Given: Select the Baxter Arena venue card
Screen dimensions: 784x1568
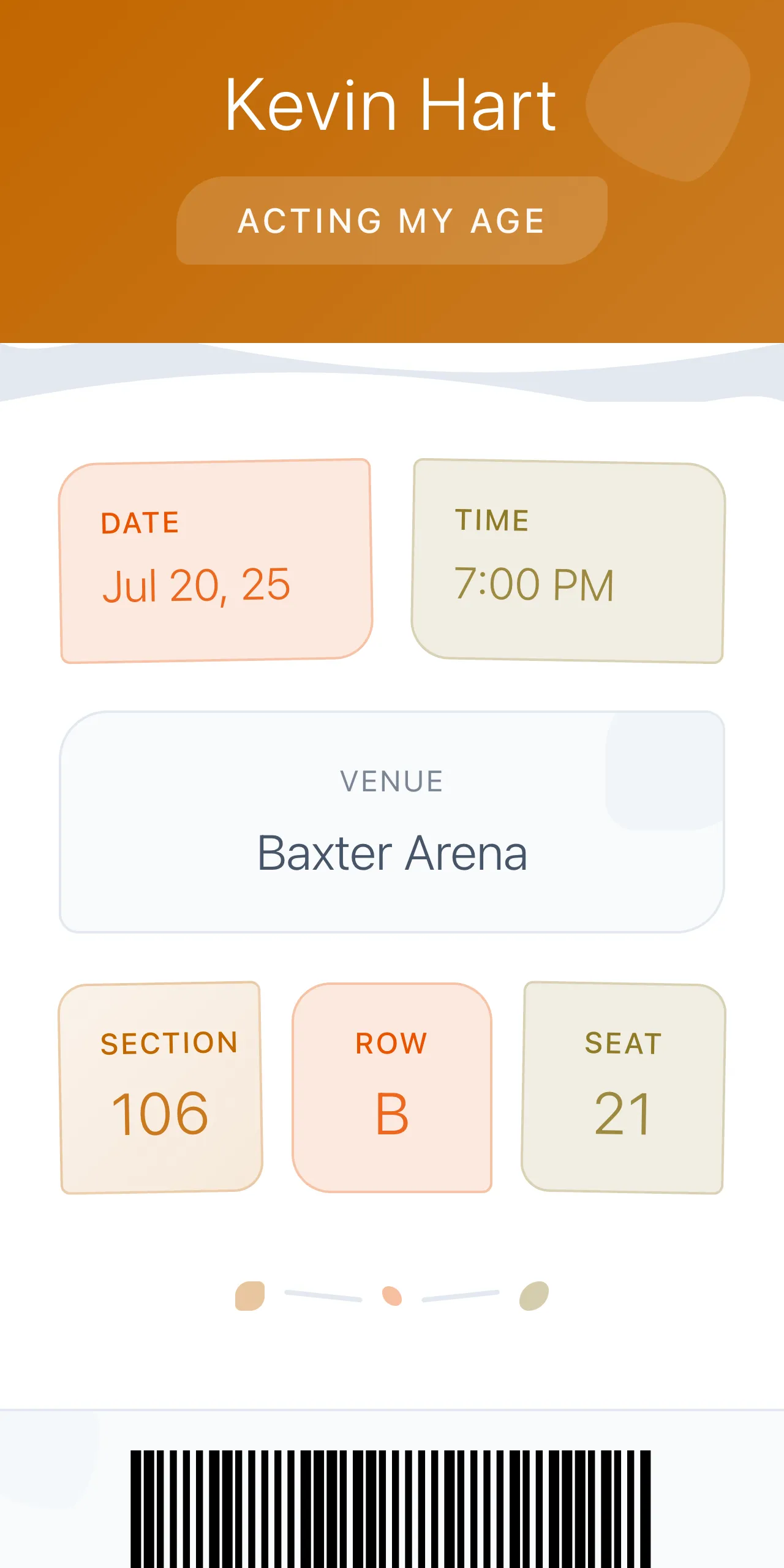Looking at the screenshot, I should click(392, 821).
